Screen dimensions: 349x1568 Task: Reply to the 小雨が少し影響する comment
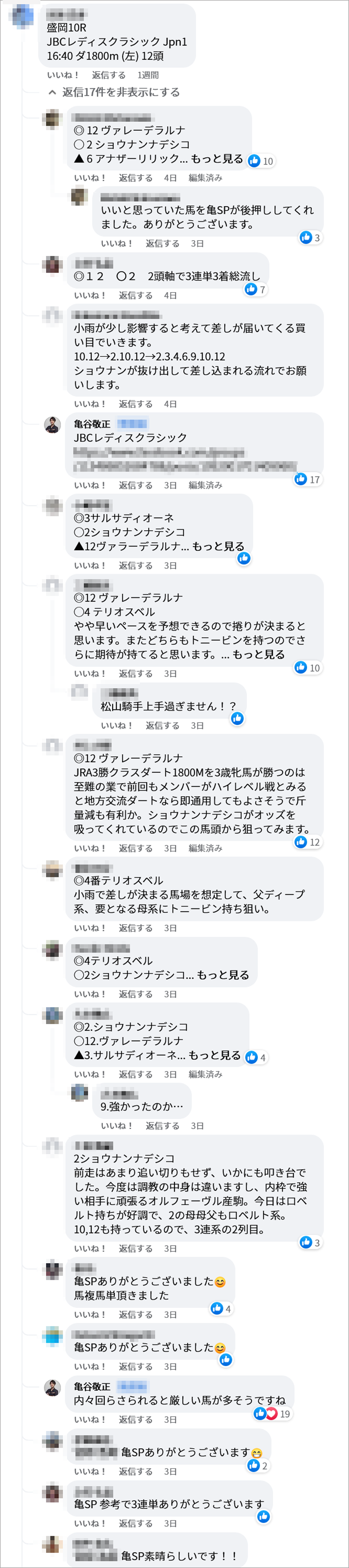[x=135, y=404]
